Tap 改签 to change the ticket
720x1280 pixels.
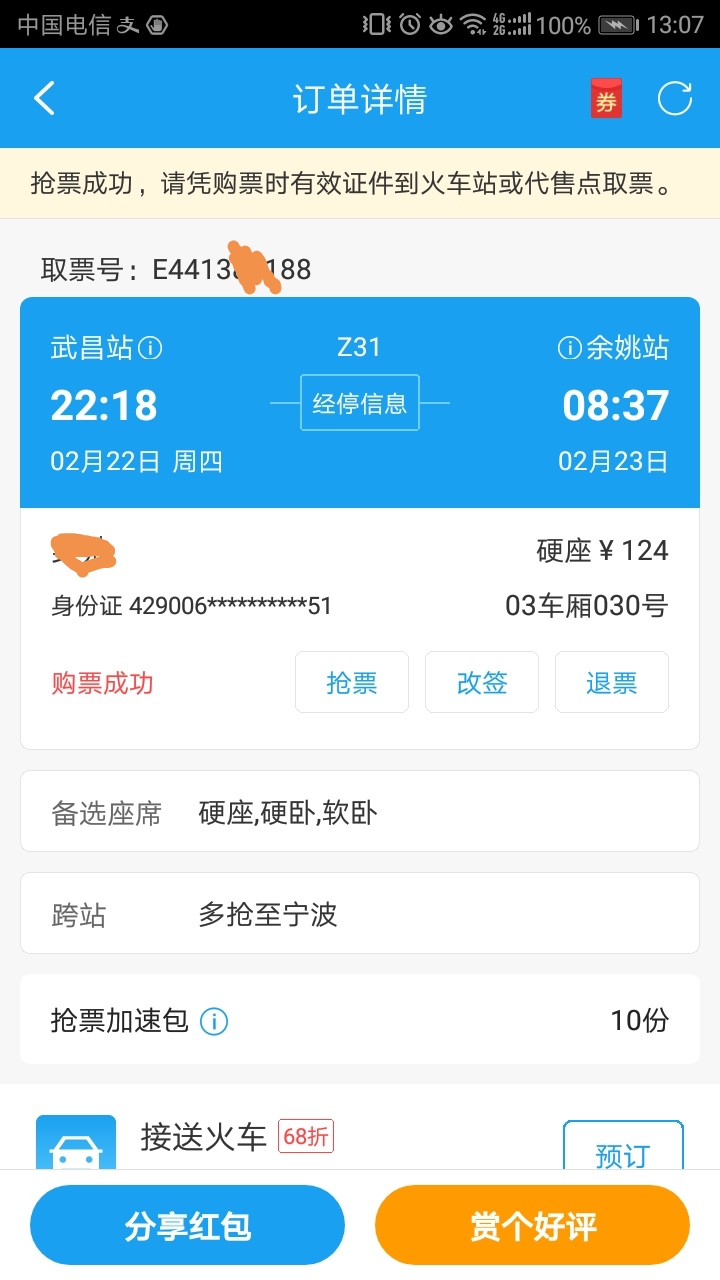coord(481,682)
